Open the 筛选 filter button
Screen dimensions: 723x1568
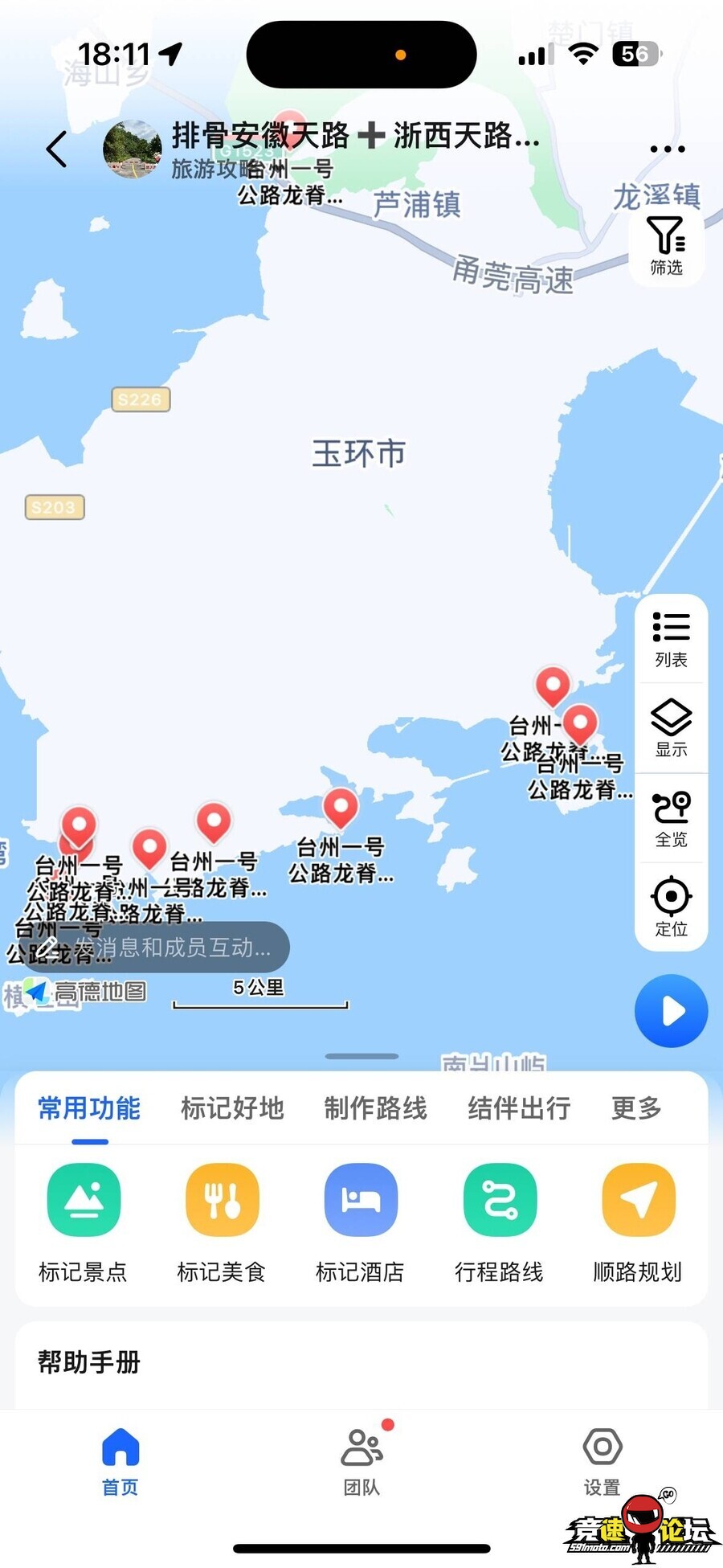coord(666,246)
